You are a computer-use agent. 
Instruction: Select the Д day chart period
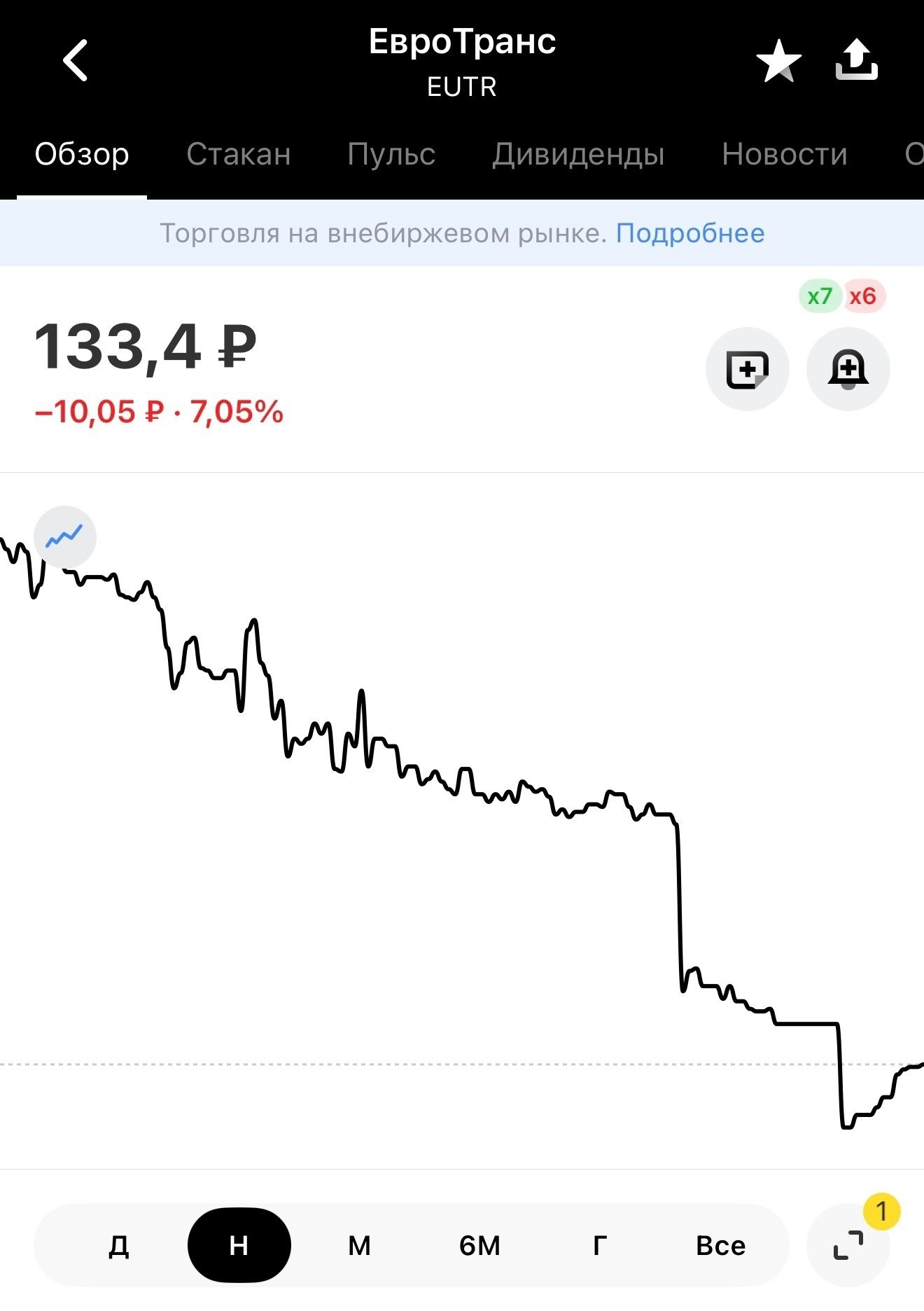[x=119, y=1245]
